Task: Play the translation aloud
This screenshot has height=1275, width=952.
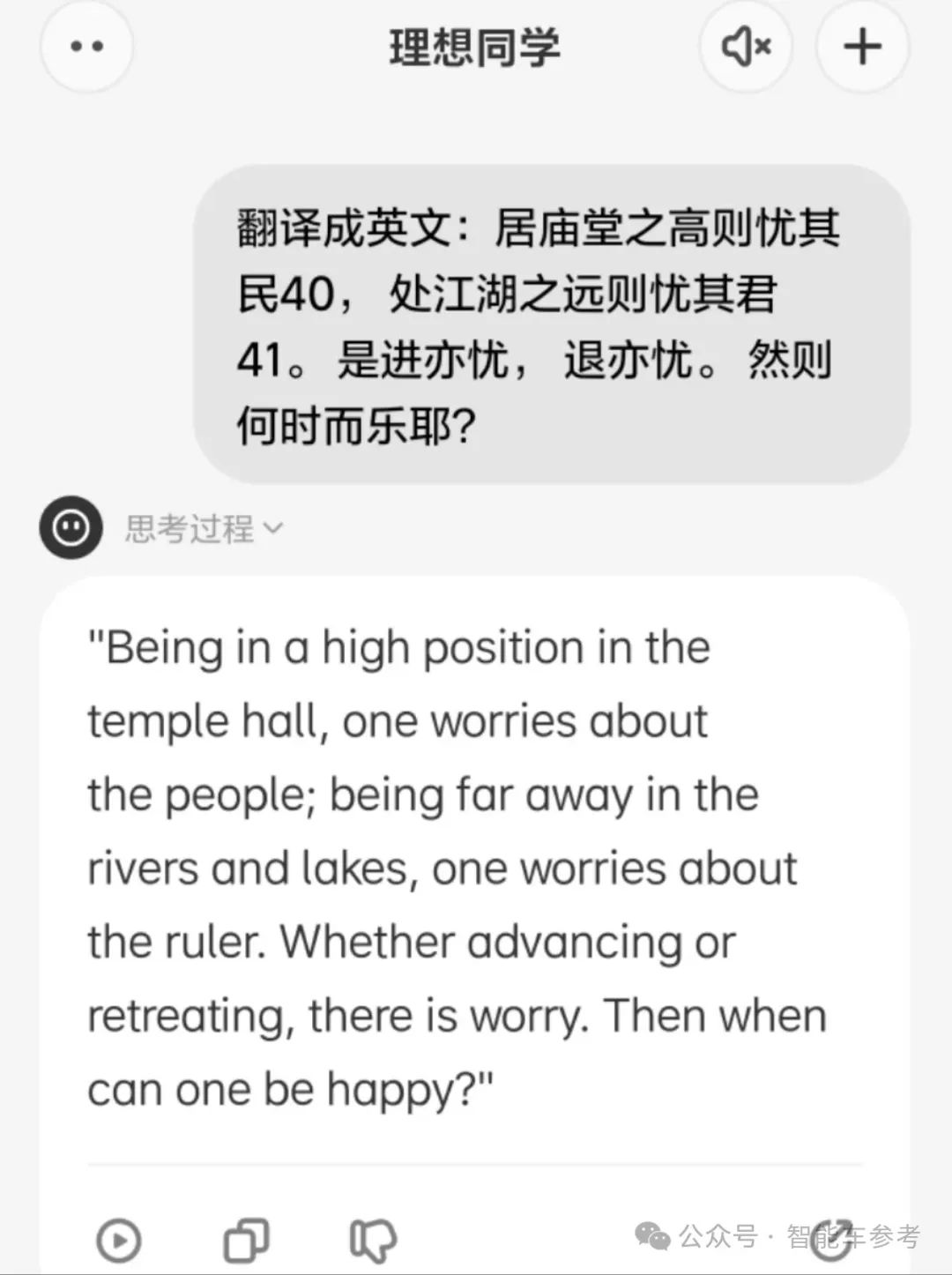Action: 118,1240
